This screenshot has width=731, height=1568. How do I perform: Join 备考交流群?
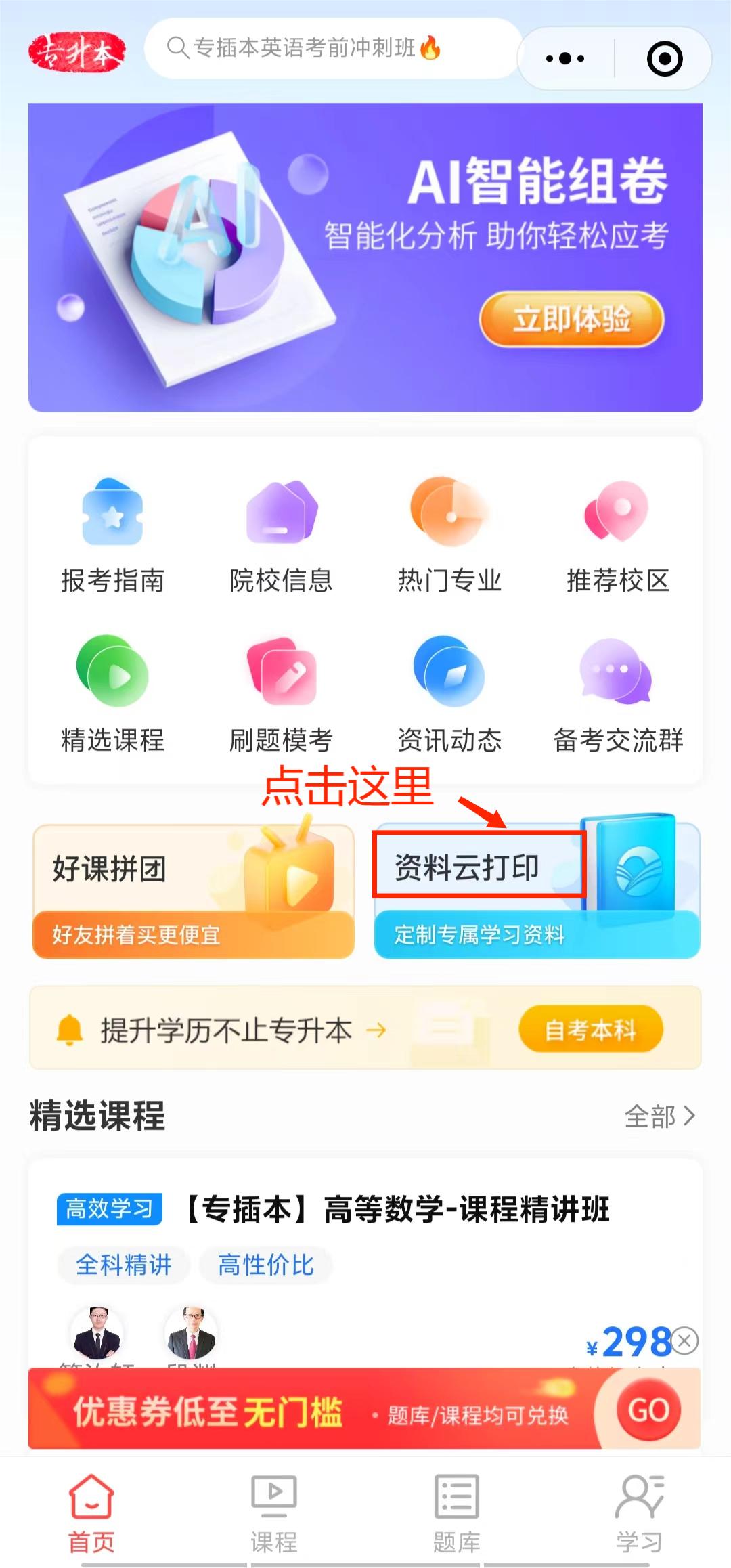[x=617, y=694]
